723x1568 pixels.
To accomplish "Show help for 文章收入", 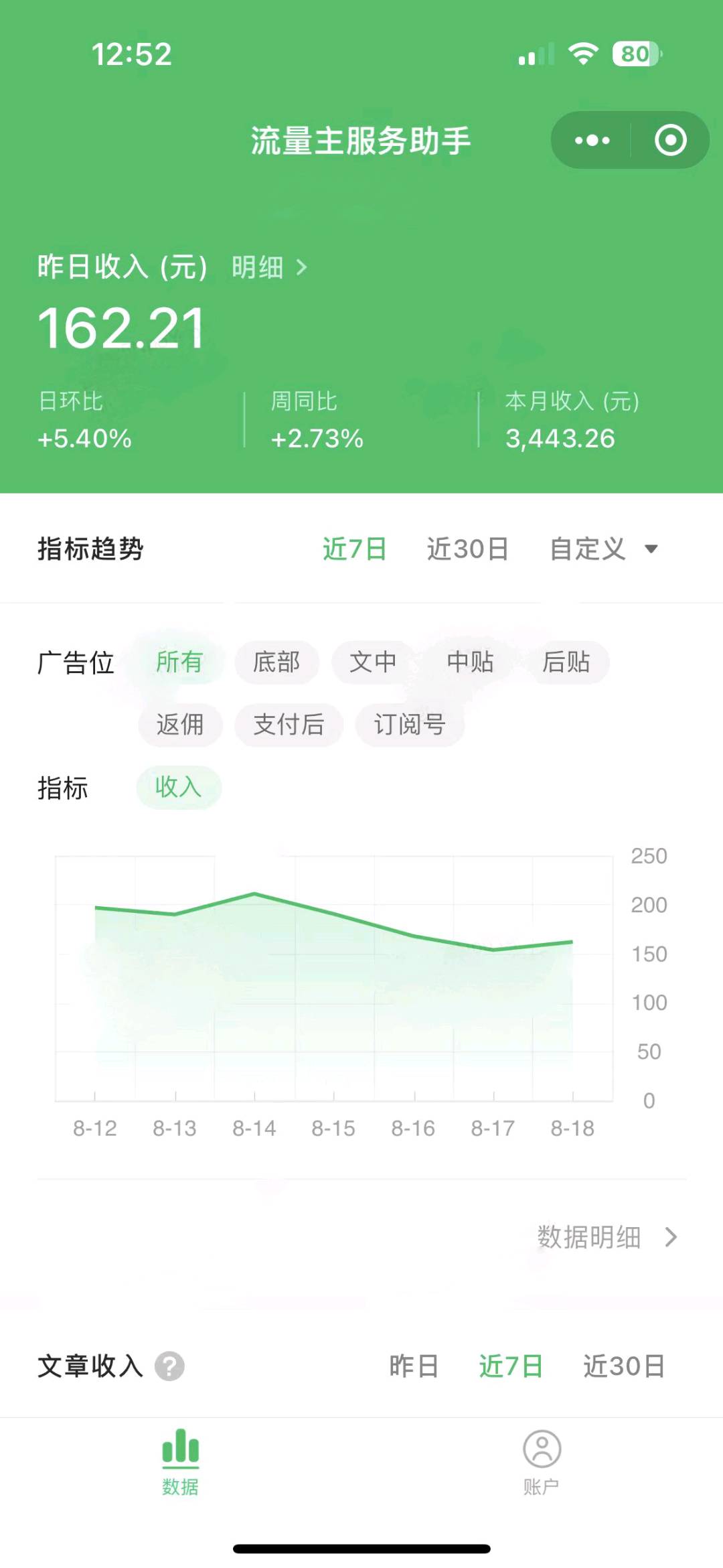I will coord(169,1366).
